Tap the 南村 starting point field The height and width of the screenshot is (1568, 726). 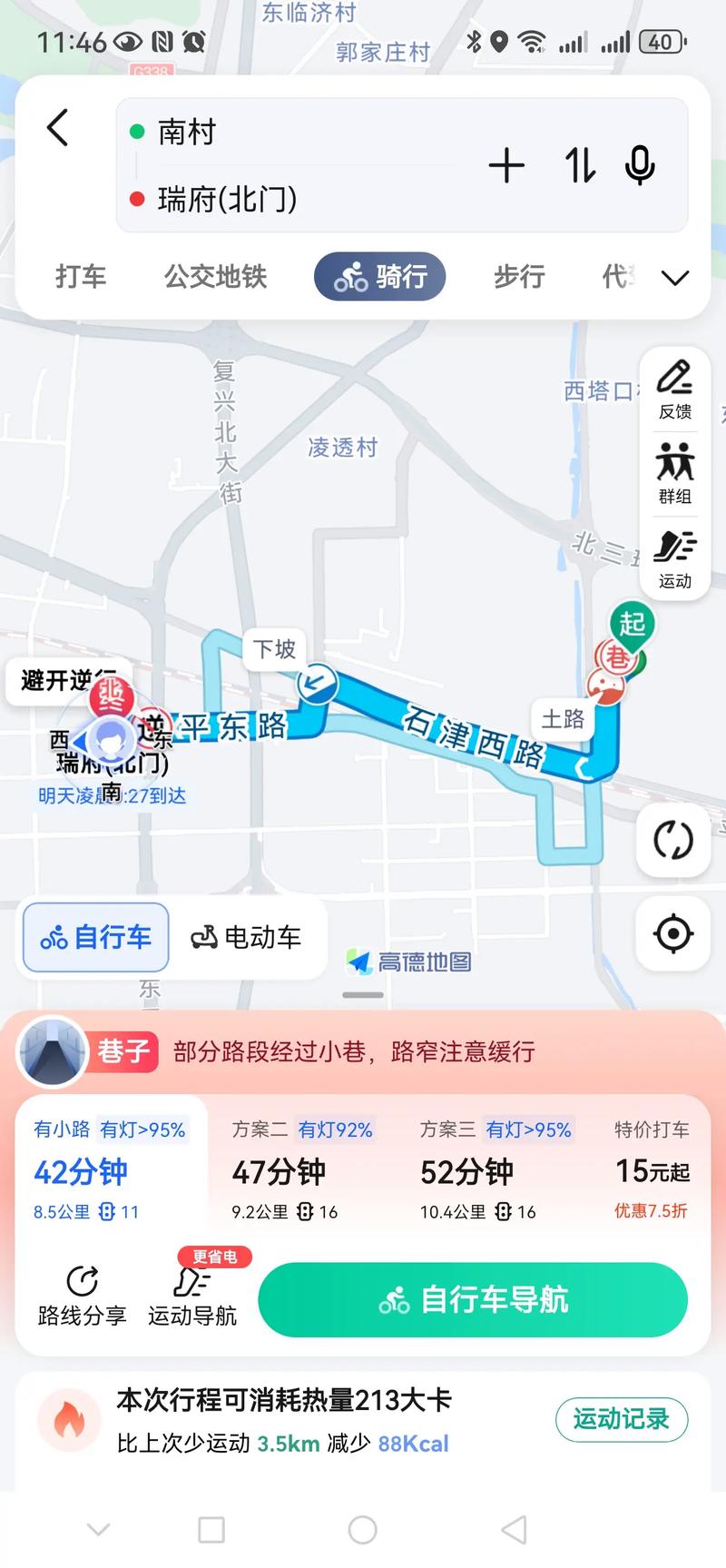[x=187, y=133]
